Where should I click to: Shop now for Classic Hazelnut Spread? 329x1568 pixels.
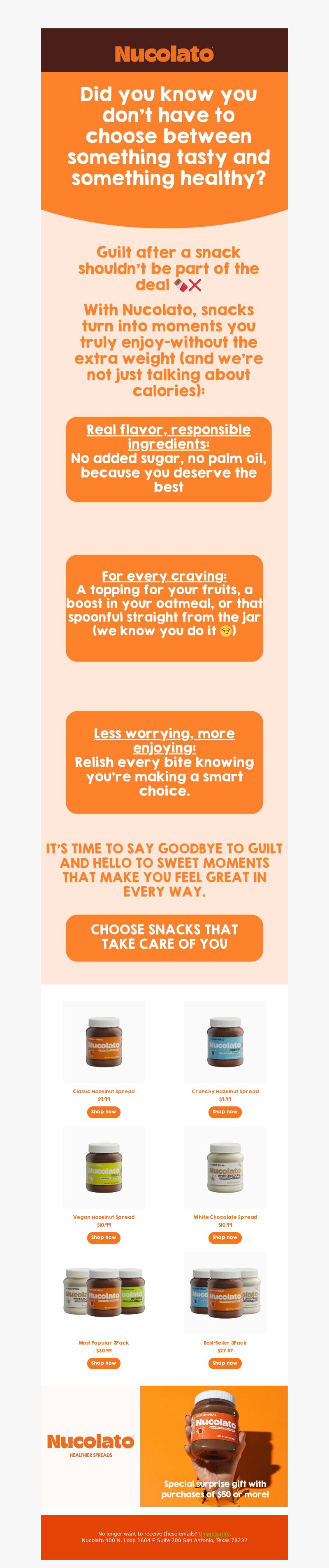[x=104, y=1111]
